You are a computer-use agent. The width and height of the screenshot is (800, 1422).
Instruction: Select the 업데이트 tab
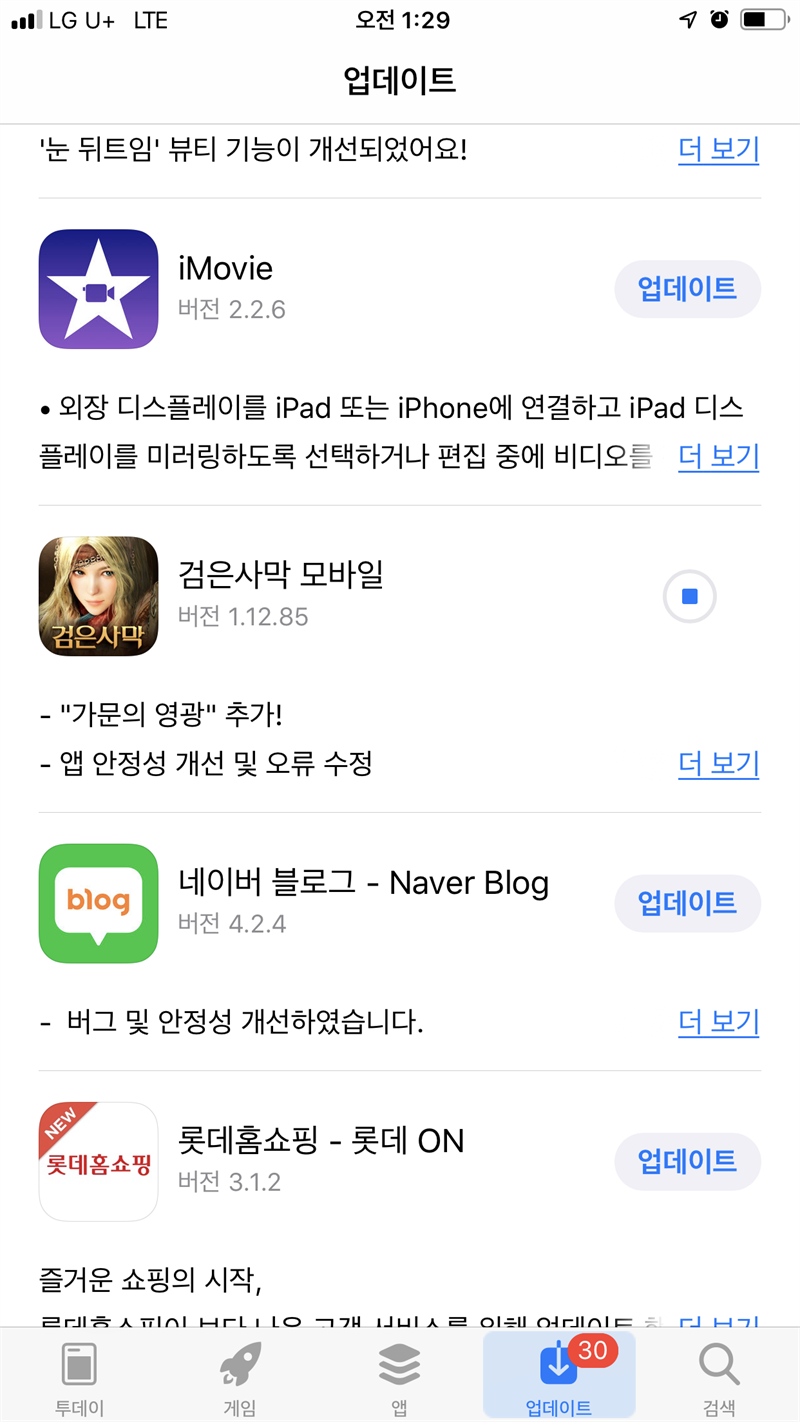558,1378
